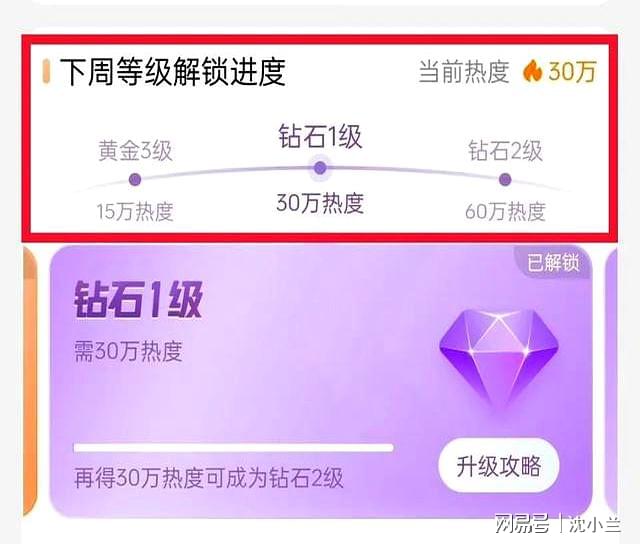Select the 黄金3级 level marker

click(x=135, y=179)
